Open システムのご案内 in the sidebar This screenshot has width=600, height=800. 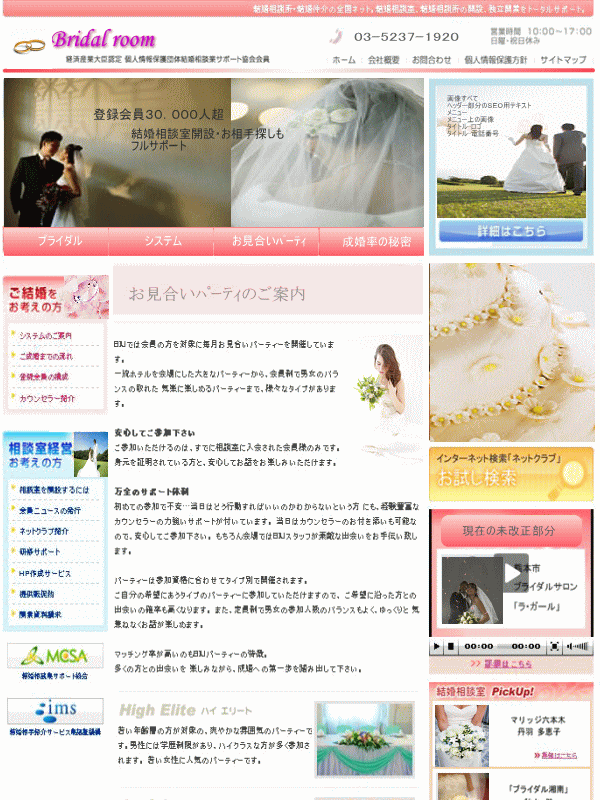[46, 335]
